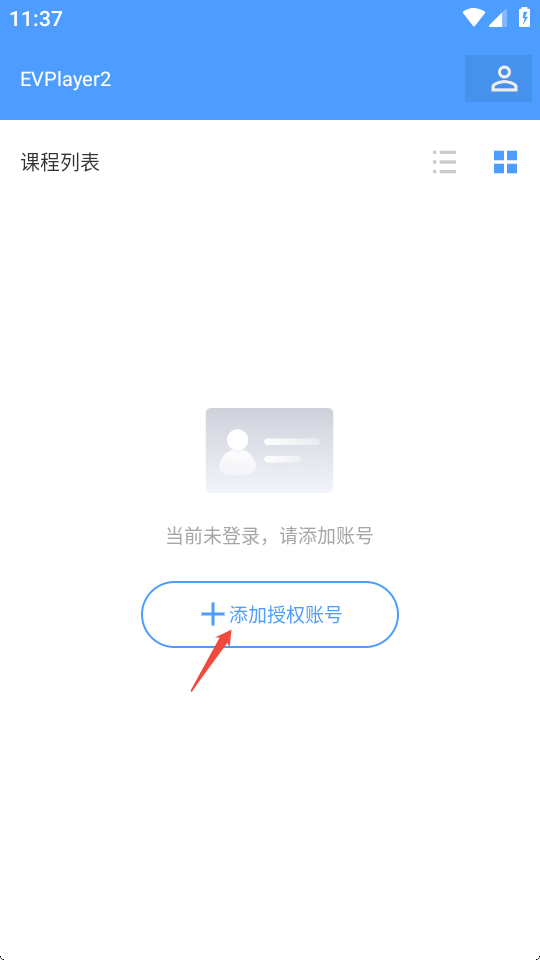The width and height of the screenshot is (540, 960).
Task: Tap 添加授权账号 to add an account
Action: coord(270,614)
